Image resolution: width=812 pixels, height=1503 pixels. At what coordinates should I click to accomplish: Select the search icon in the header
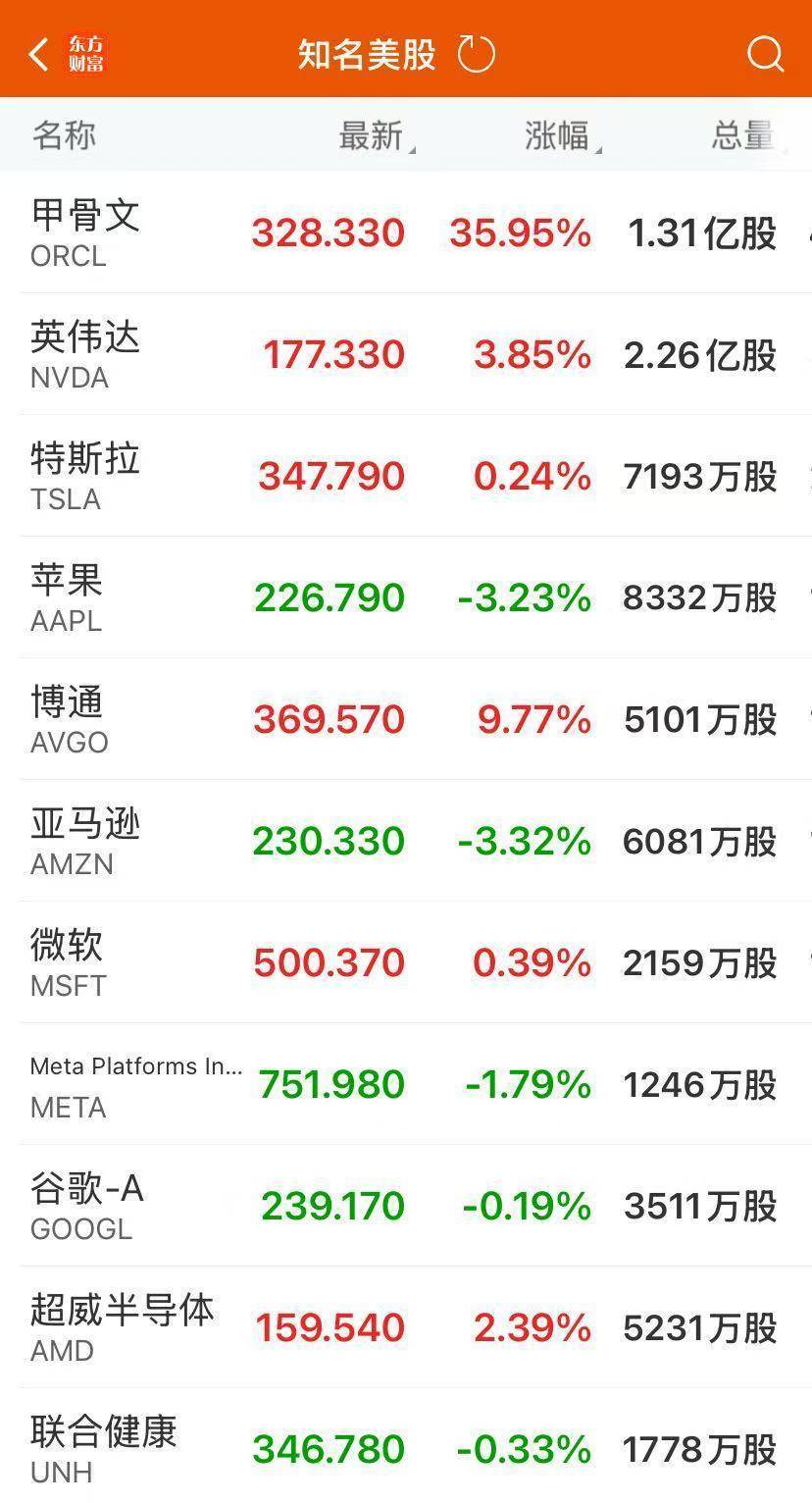coord(763,54)
